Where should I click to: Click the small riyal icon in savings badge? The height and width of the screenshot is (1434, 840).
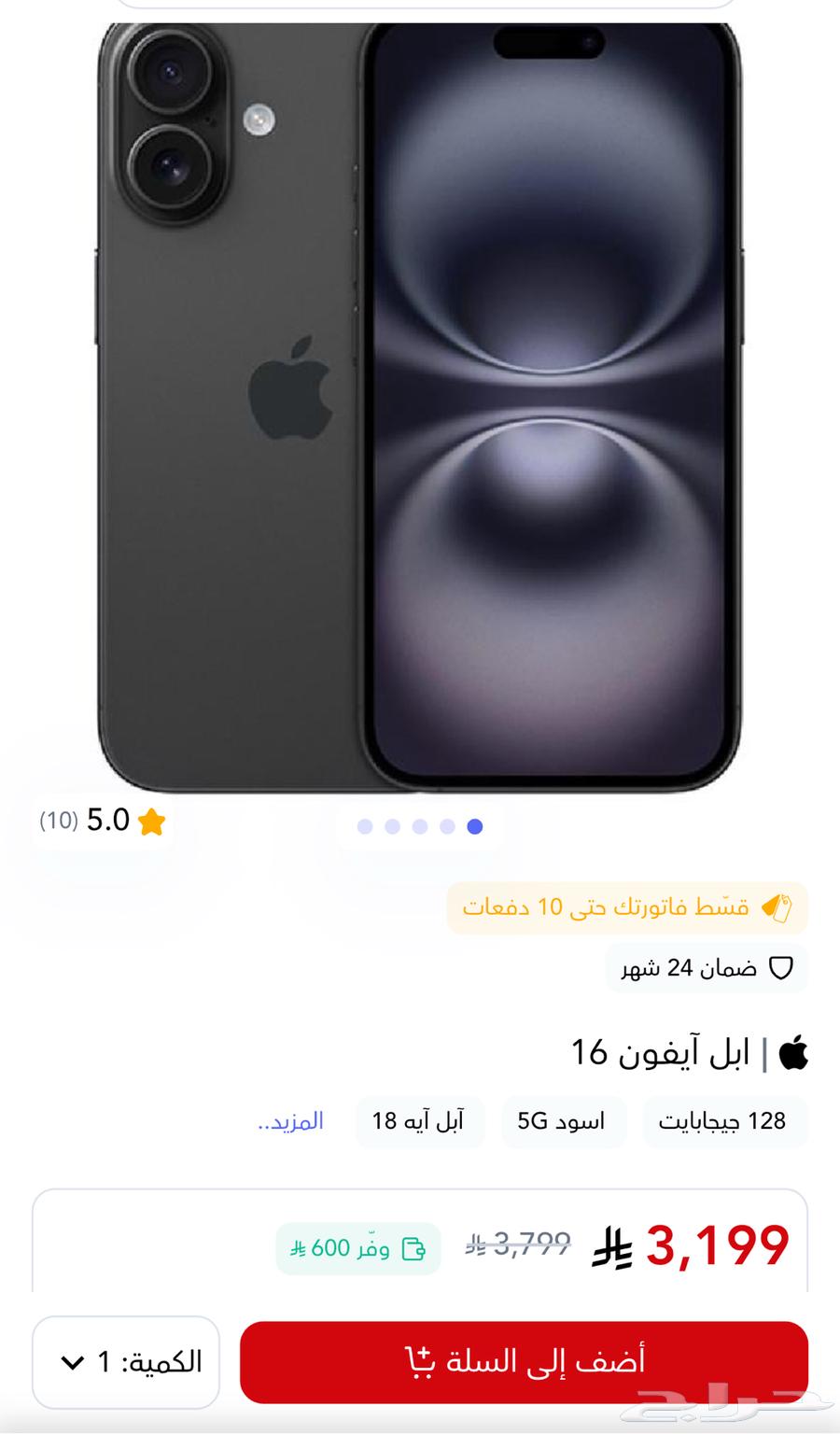pos(298,1248)
